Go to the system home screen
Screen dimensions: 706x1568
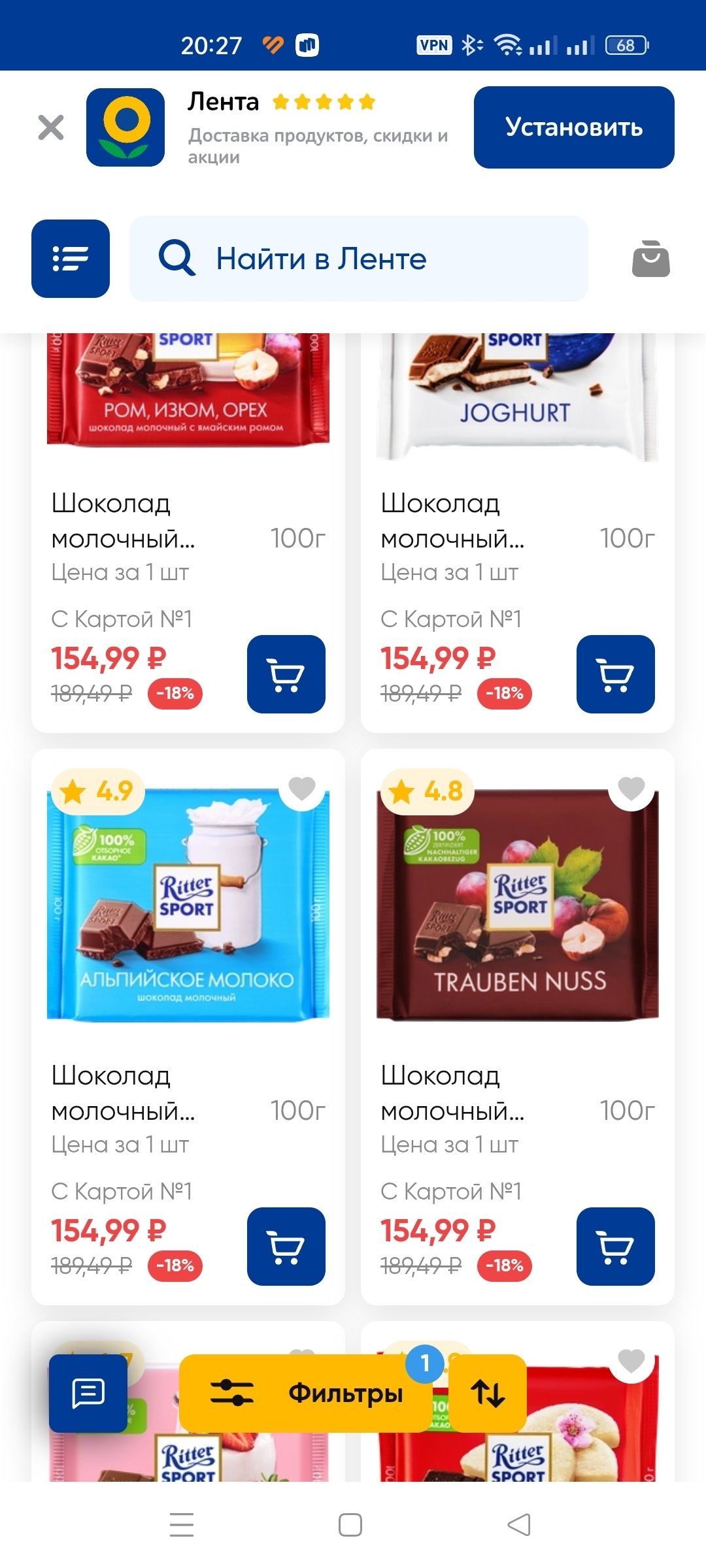point(350,1525)
